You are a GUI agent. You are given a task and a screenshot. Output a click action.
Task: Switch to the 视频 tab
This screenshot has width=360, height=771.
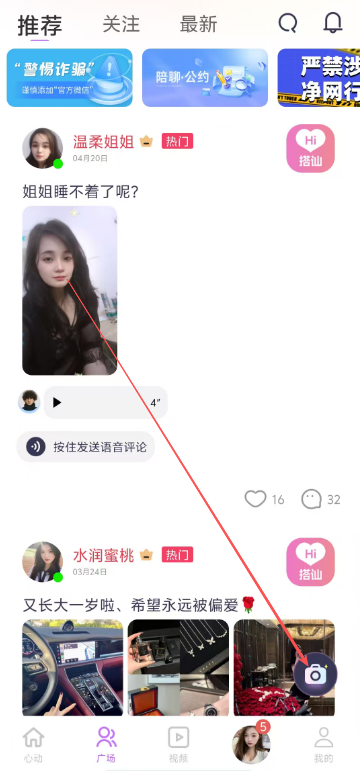[x=179, y=744]
